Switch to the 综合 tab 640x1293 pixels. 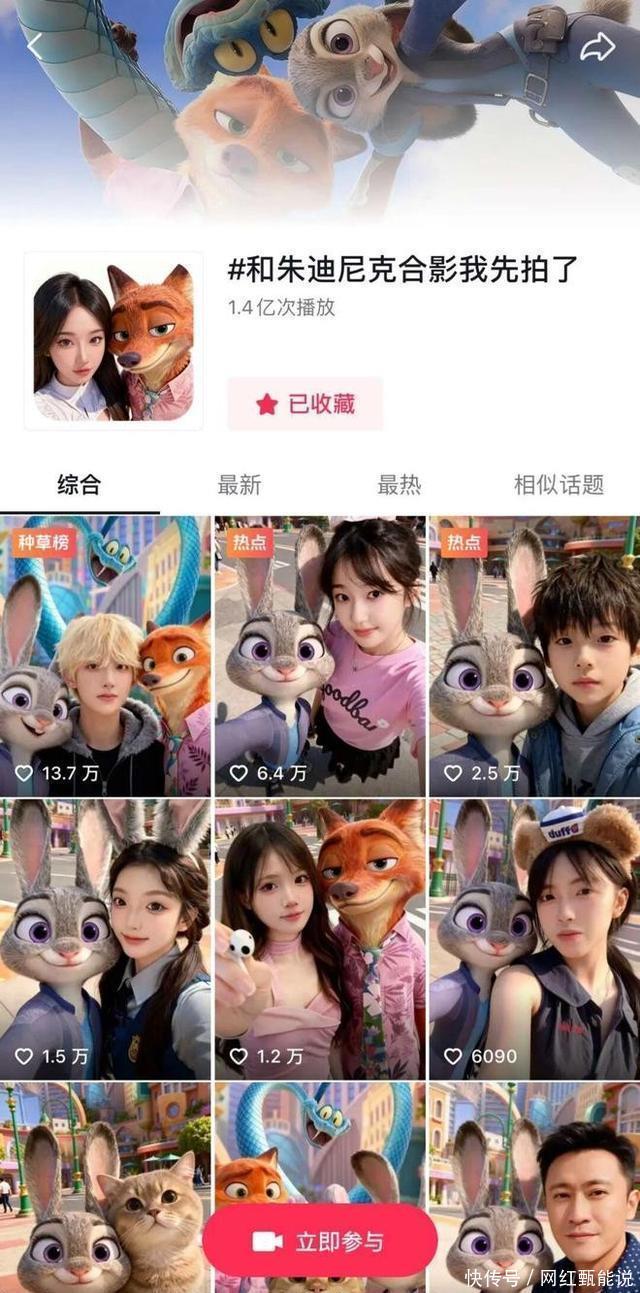(x=79, y=485)
